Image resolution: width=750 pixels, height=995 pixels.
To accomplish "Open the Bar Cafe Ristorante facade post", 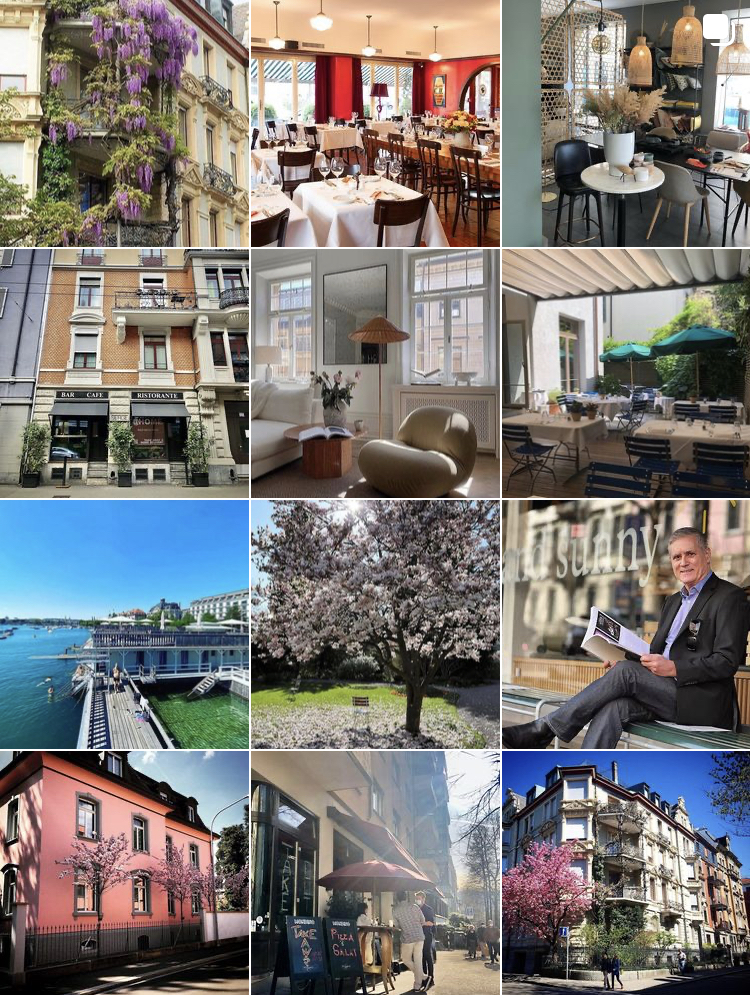I will click(124, 373).
